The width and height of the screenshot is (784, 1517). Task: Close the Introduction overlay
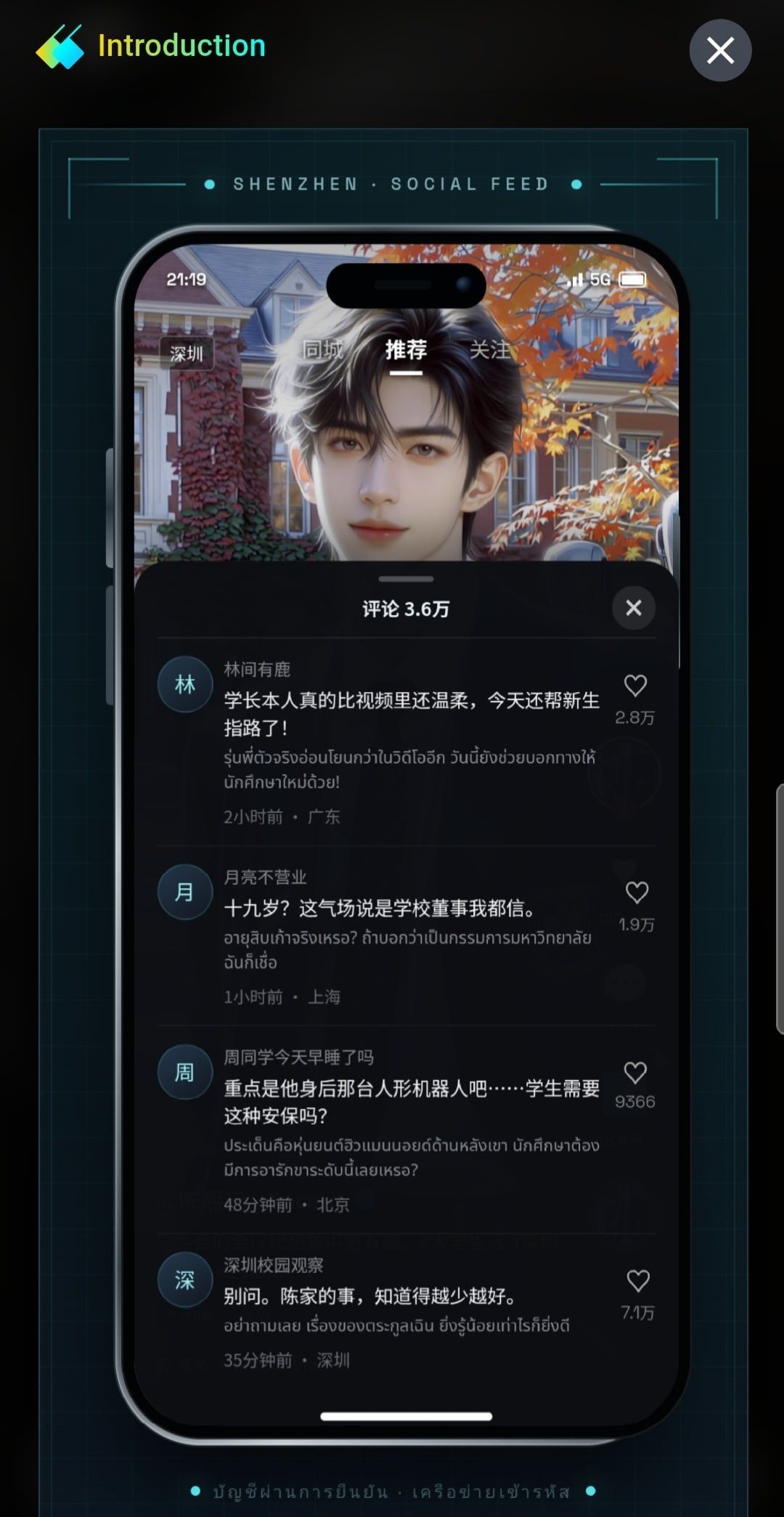tap(720, 50)
